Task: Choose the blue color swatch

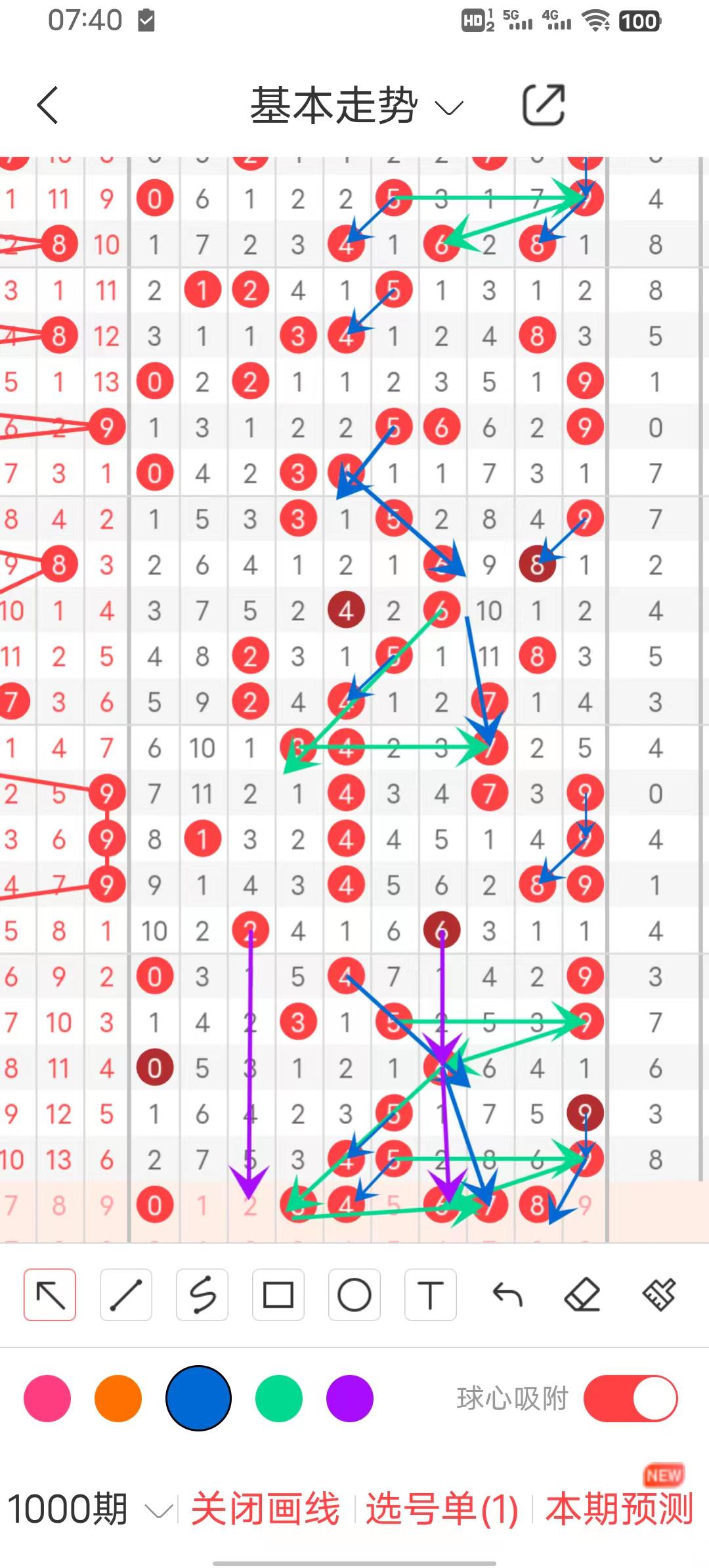Action: coord(198,1399)
